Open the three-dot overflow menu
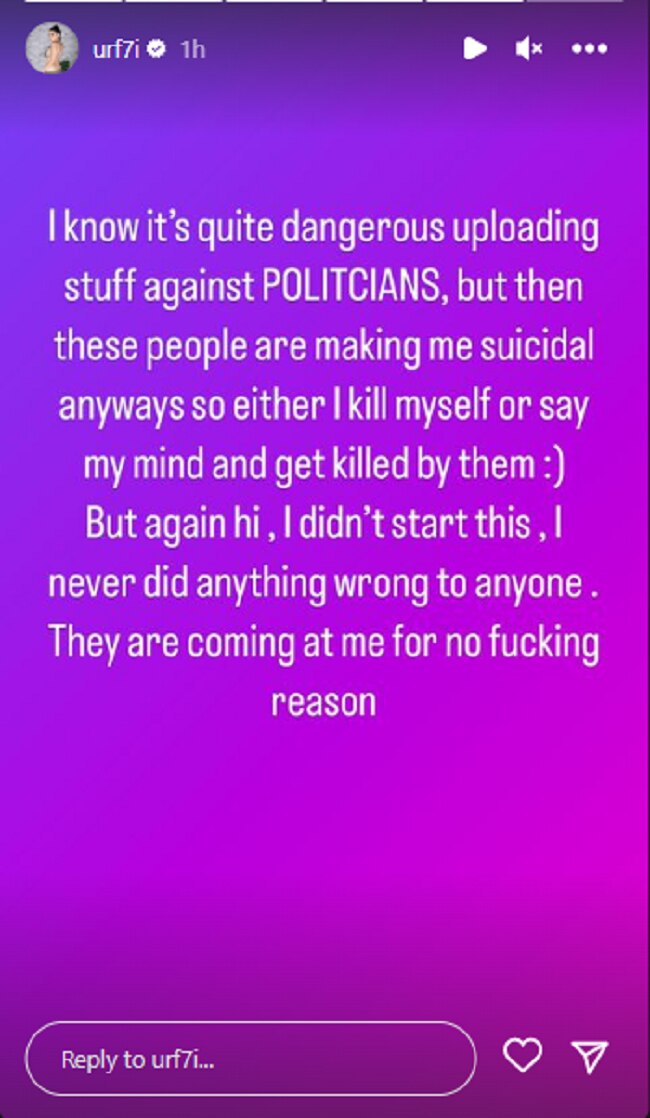The height and width of the screenshot is (1118, 650). tap(590, 48)
